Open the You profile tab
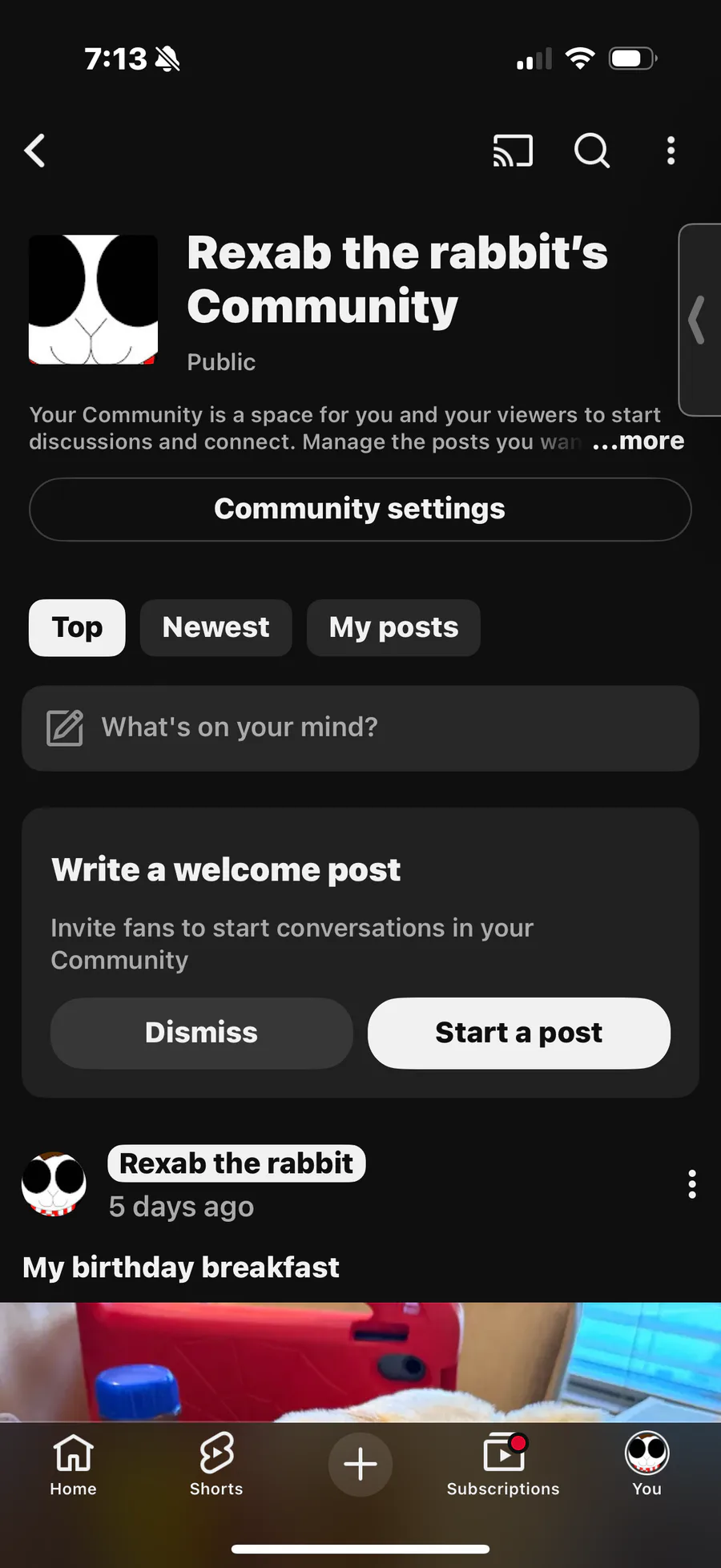The width and height of the screenshot is (721, 1568). click(646, 1465)
